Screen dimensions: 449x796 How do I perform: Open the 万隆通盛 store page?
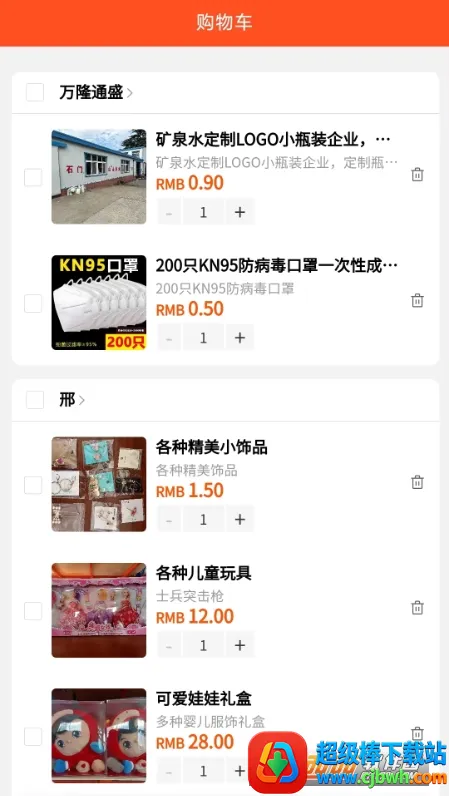coord(95,92)
